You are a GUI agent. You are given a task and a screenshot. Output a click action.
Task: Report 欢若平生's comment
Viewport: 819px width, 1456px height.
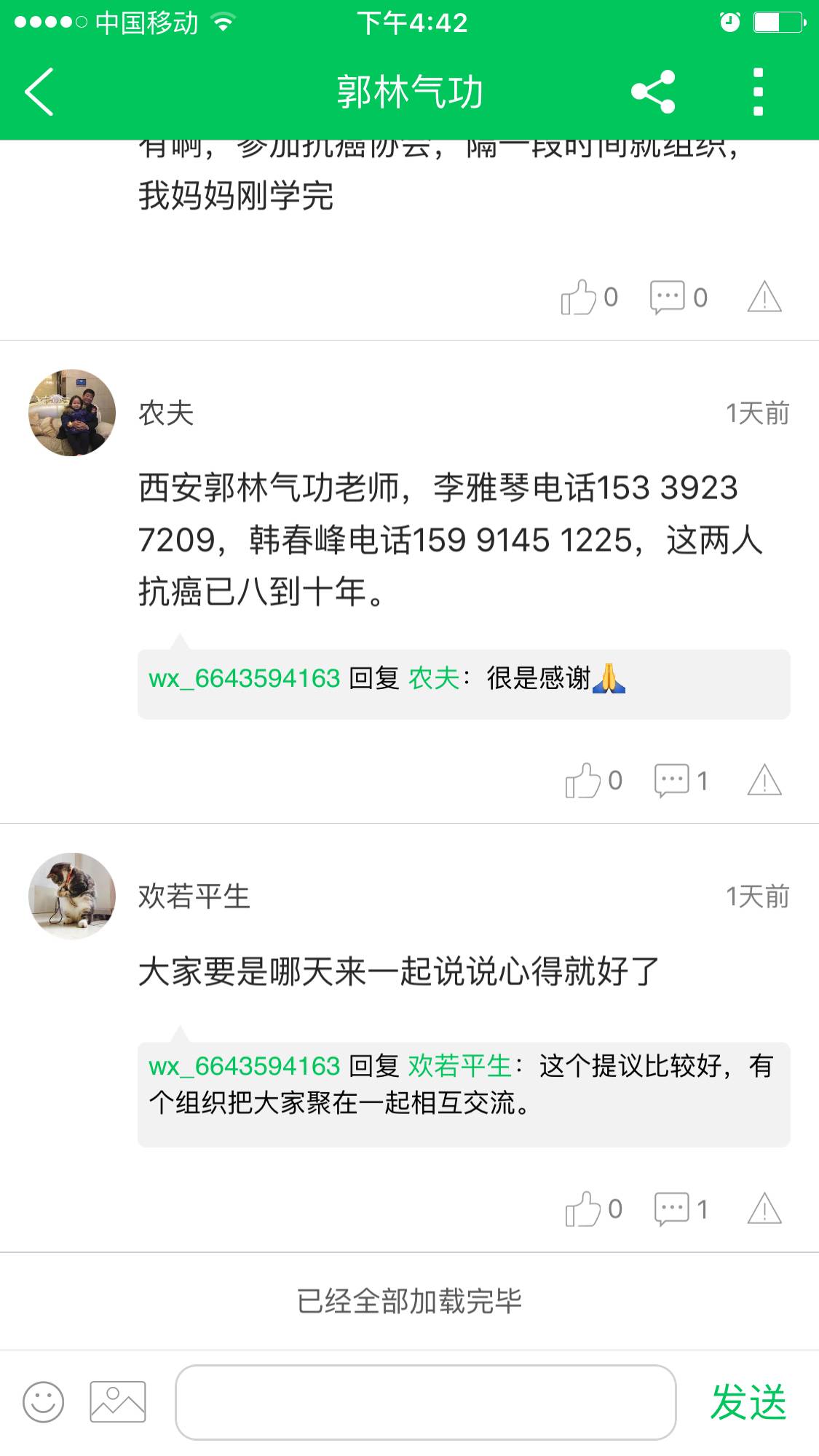(764, 1209)
